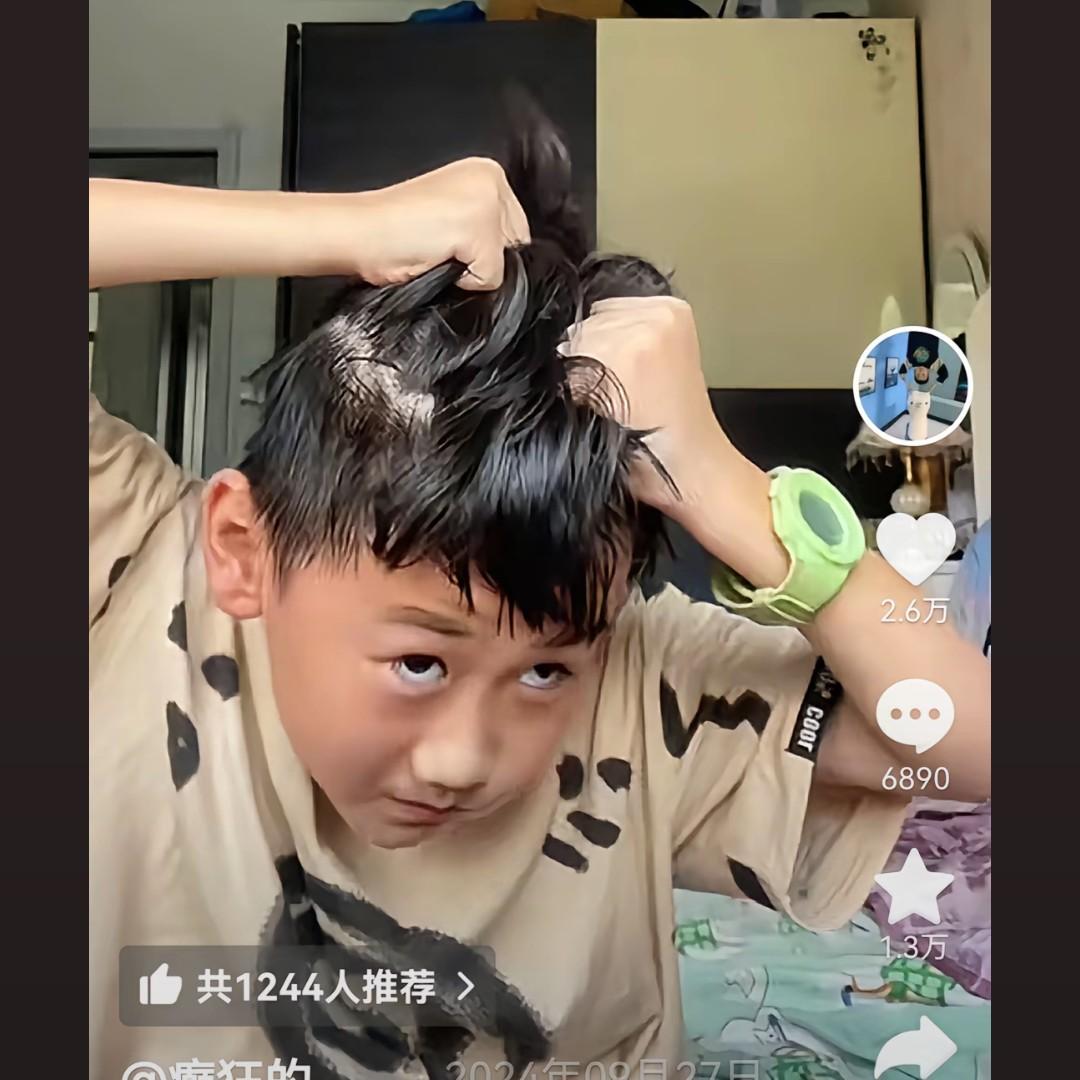Add video to favorites with star
This screenshot has height=1080, width=1080.
[x=914, y=887]
